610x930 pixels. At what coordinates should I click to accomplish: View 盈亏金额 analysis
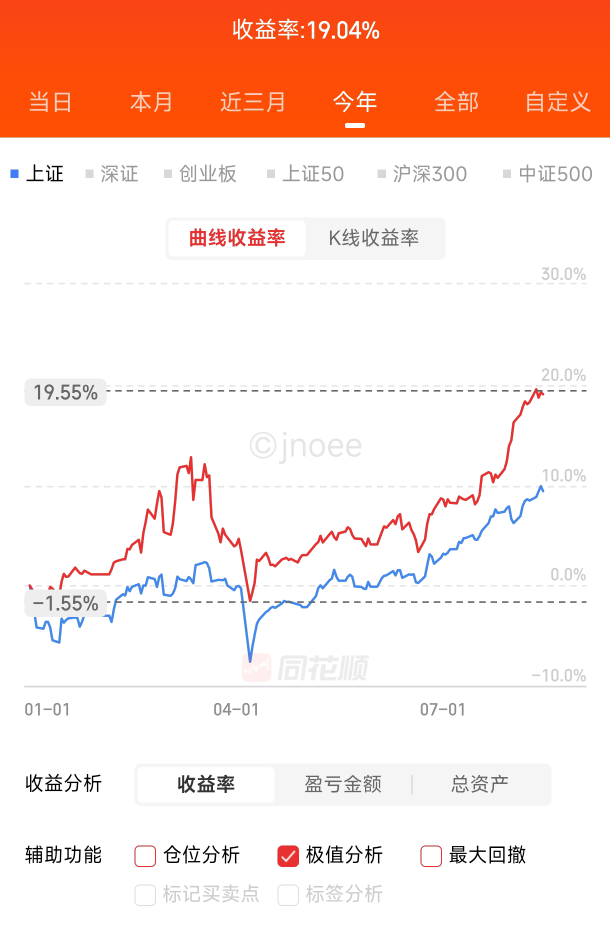[x=343, y=784]
